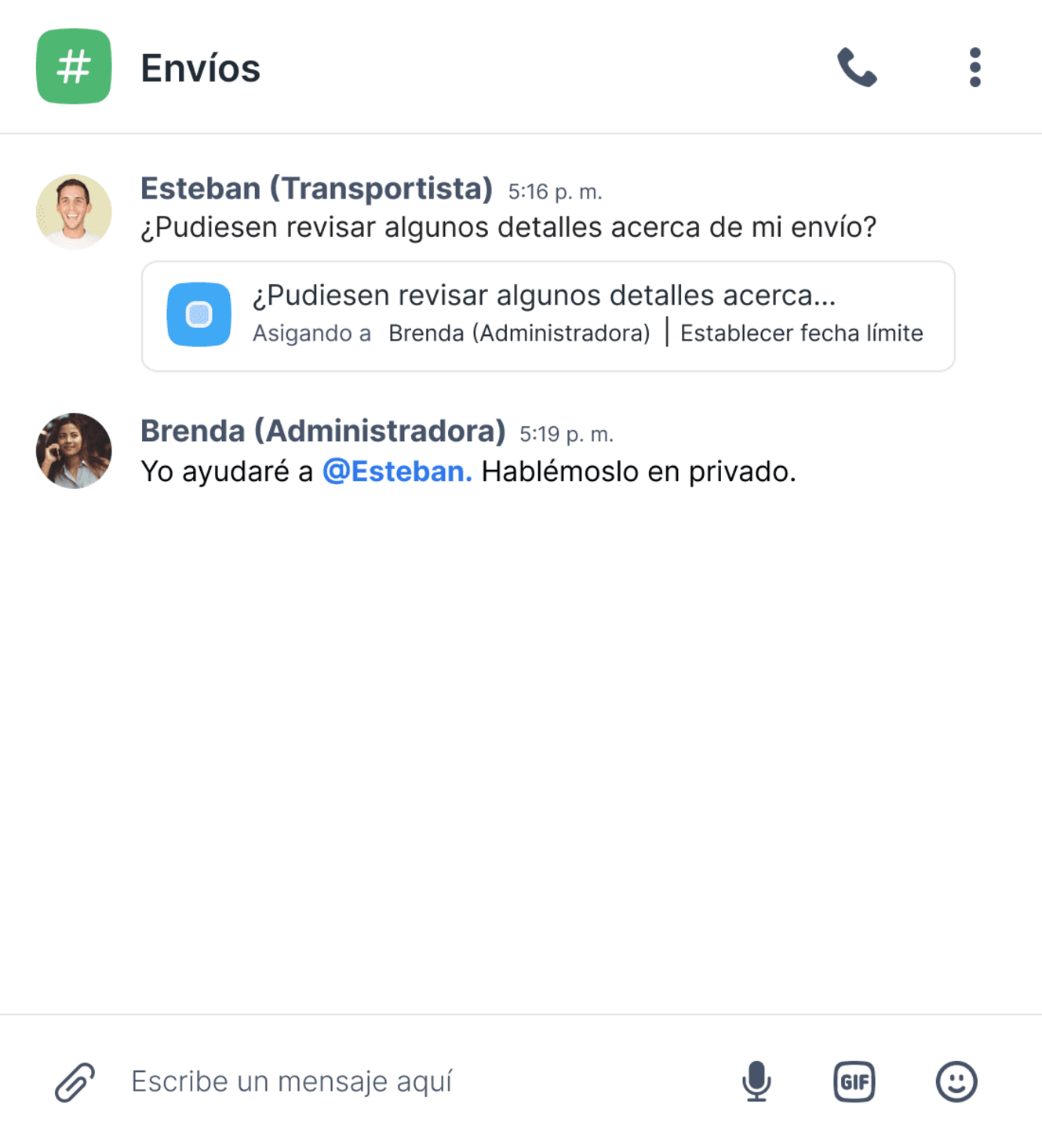
Task: Click the green # Envíos channel icon
Action: pos(73,67)
